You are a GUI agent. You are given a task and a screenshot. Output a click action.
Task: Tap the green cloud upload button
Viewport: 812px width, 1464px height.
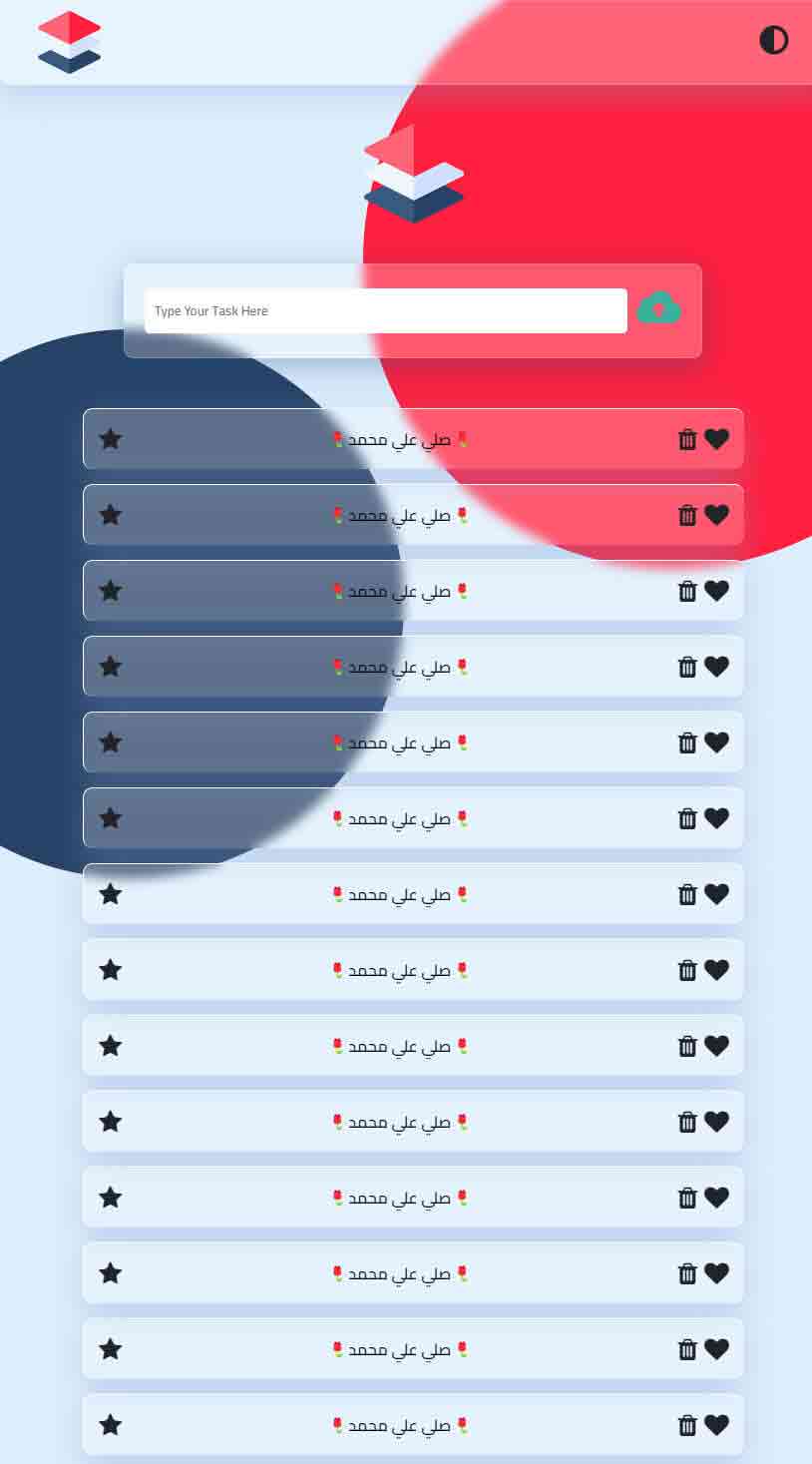pos(658,308)
